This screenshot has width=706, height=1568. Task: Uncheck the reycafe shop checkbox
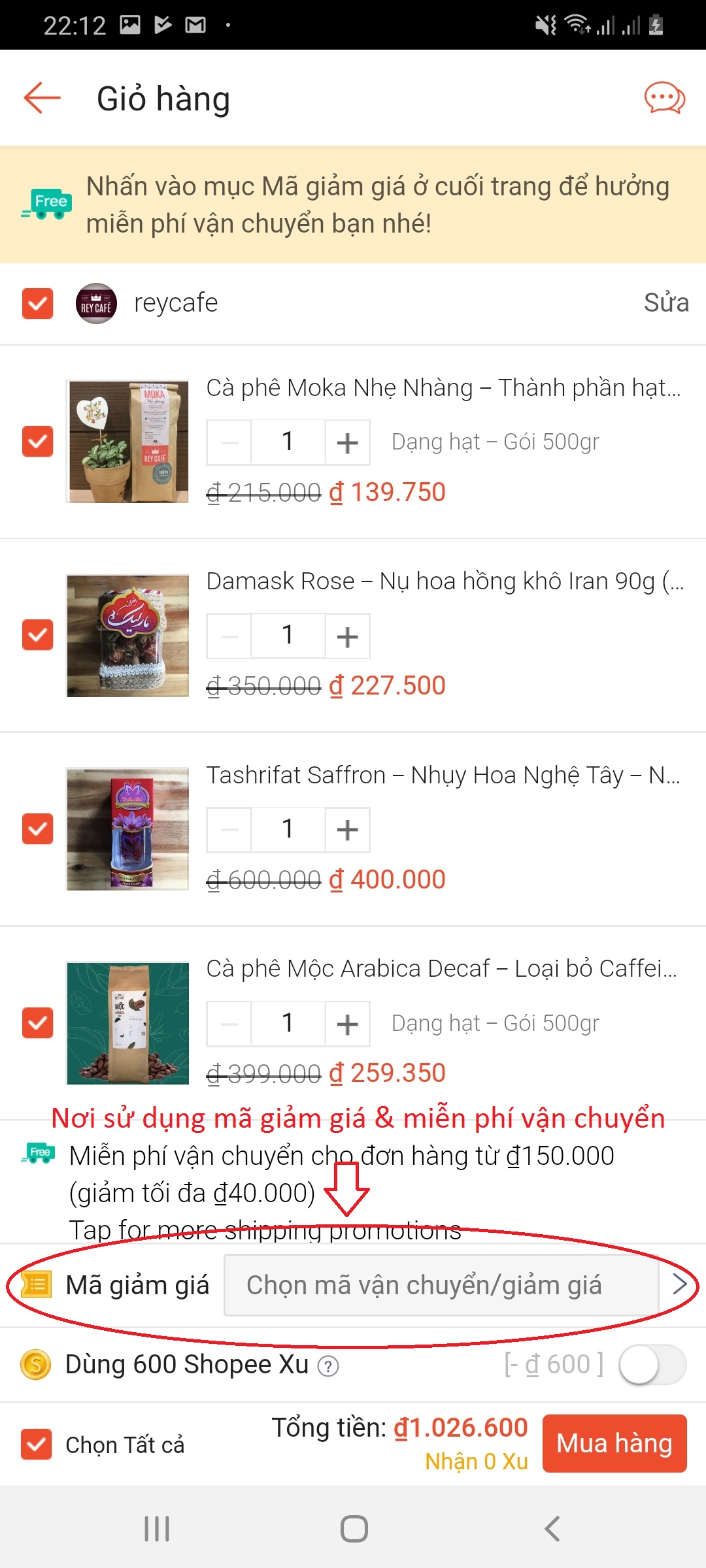pos(37,303)
